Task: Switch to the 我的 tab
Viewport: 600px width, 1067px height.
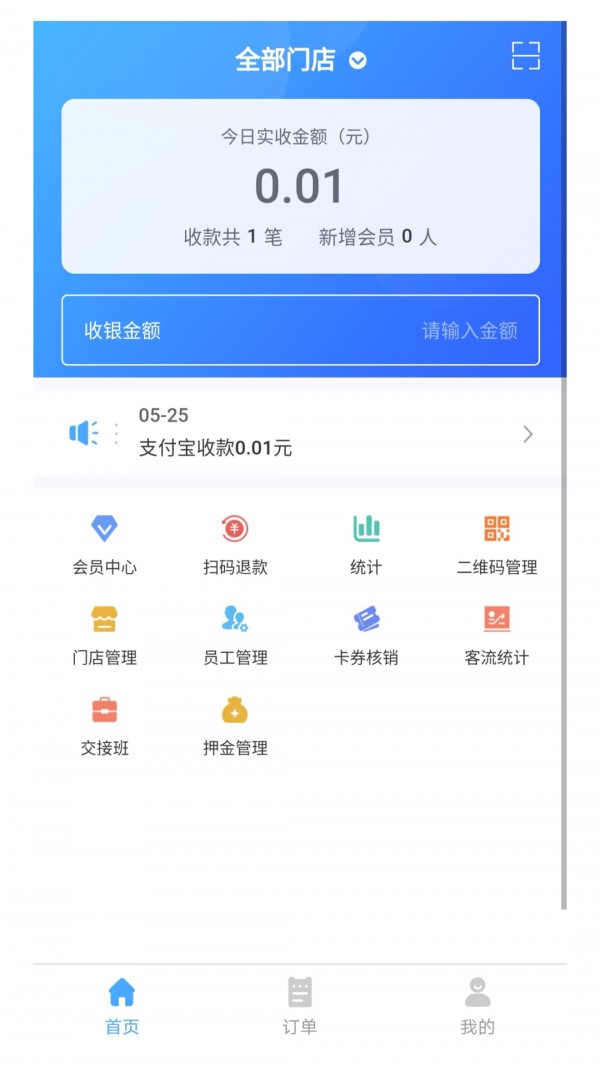Action: pos(478,1005)
